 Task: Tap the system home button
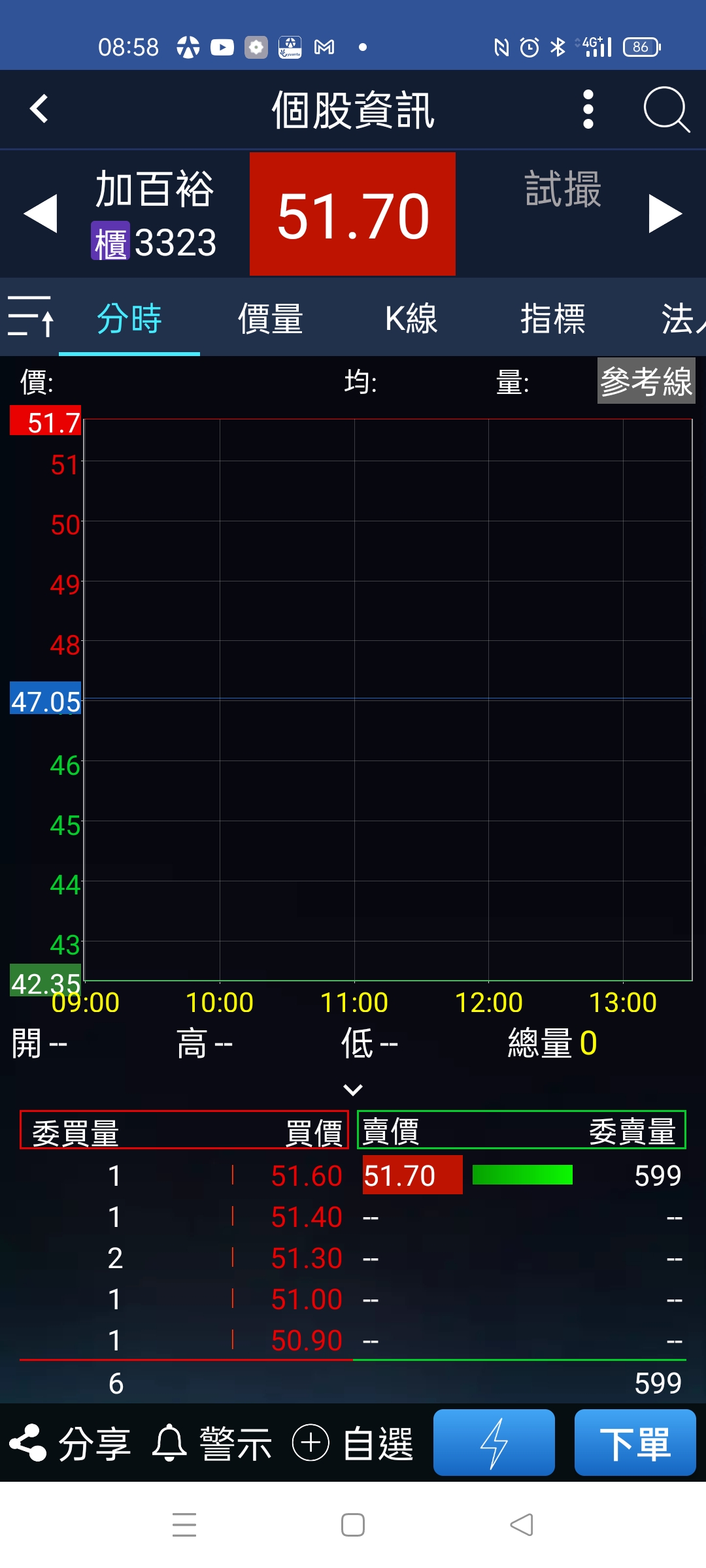[x=353, y=1526]
